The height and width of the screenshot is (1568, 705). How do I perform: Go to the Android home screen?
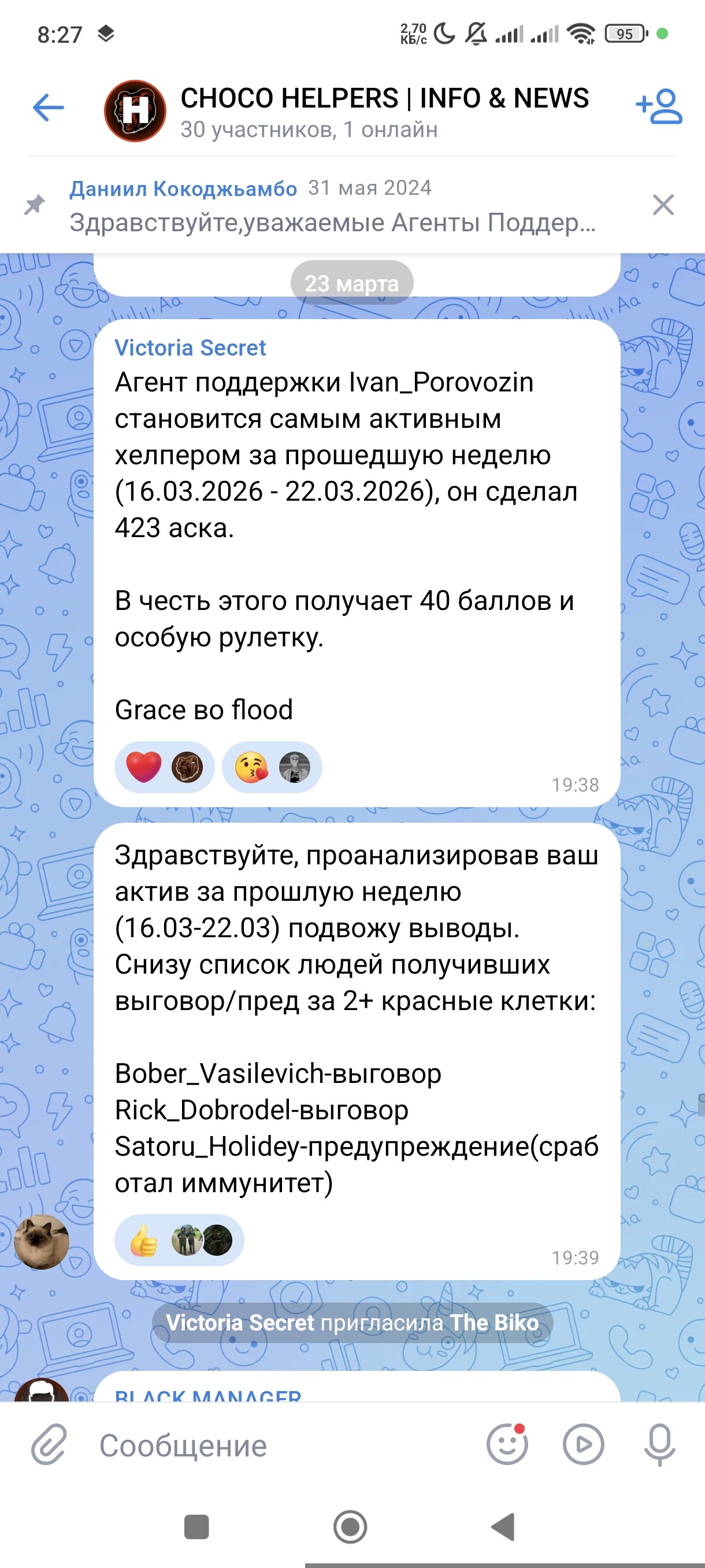(350, 1526)
